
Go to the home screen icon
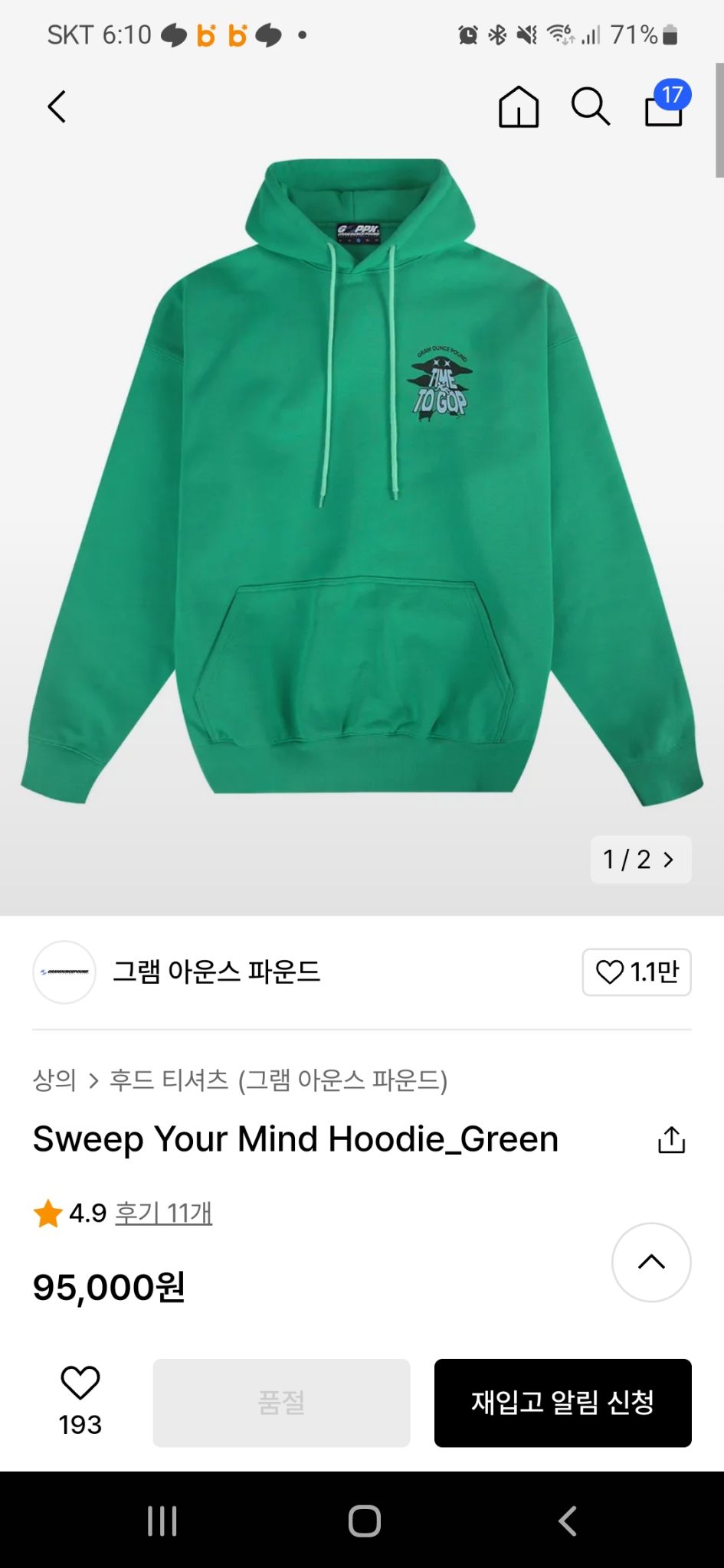[518, 107]
